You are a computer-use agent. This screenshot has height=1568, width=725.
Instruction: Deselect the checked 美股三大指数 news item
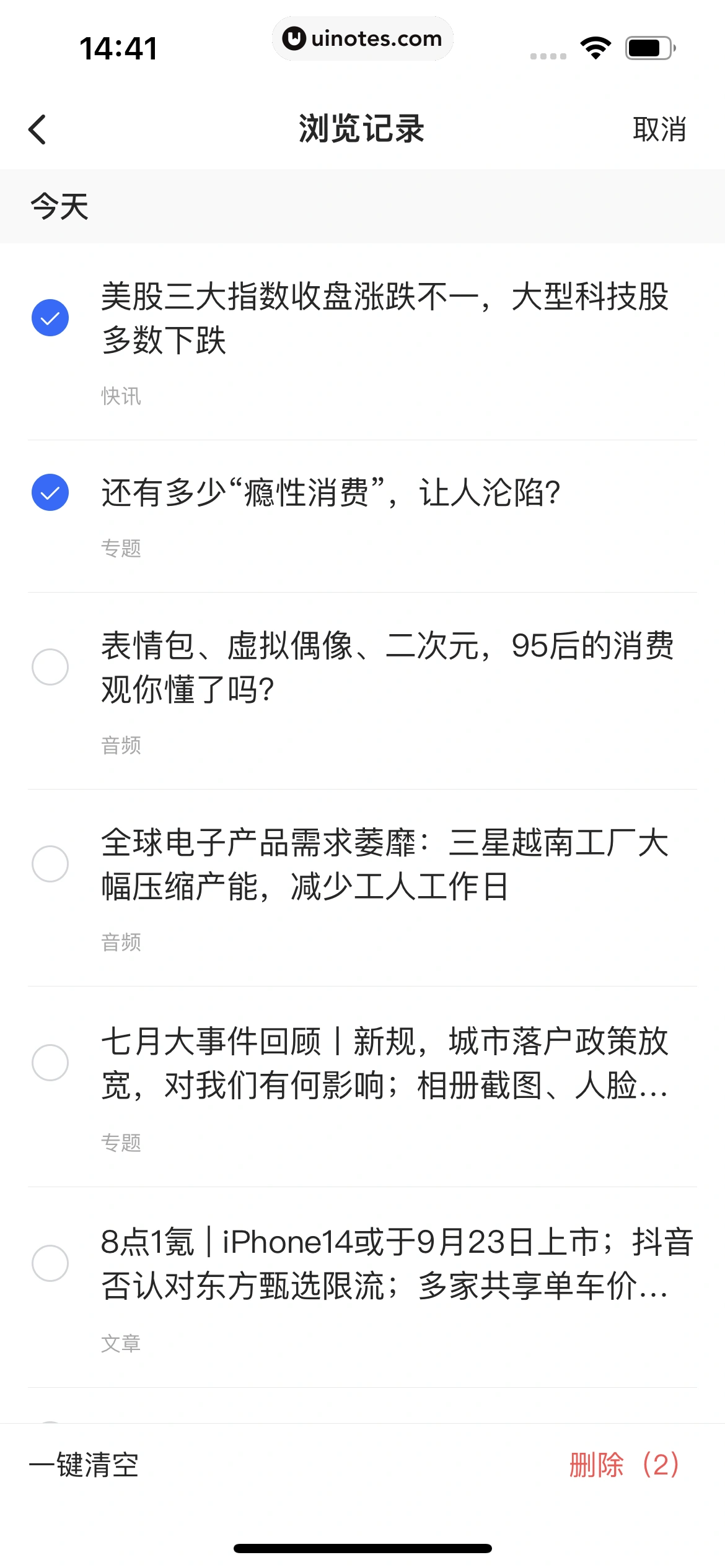tap(51, 318)
